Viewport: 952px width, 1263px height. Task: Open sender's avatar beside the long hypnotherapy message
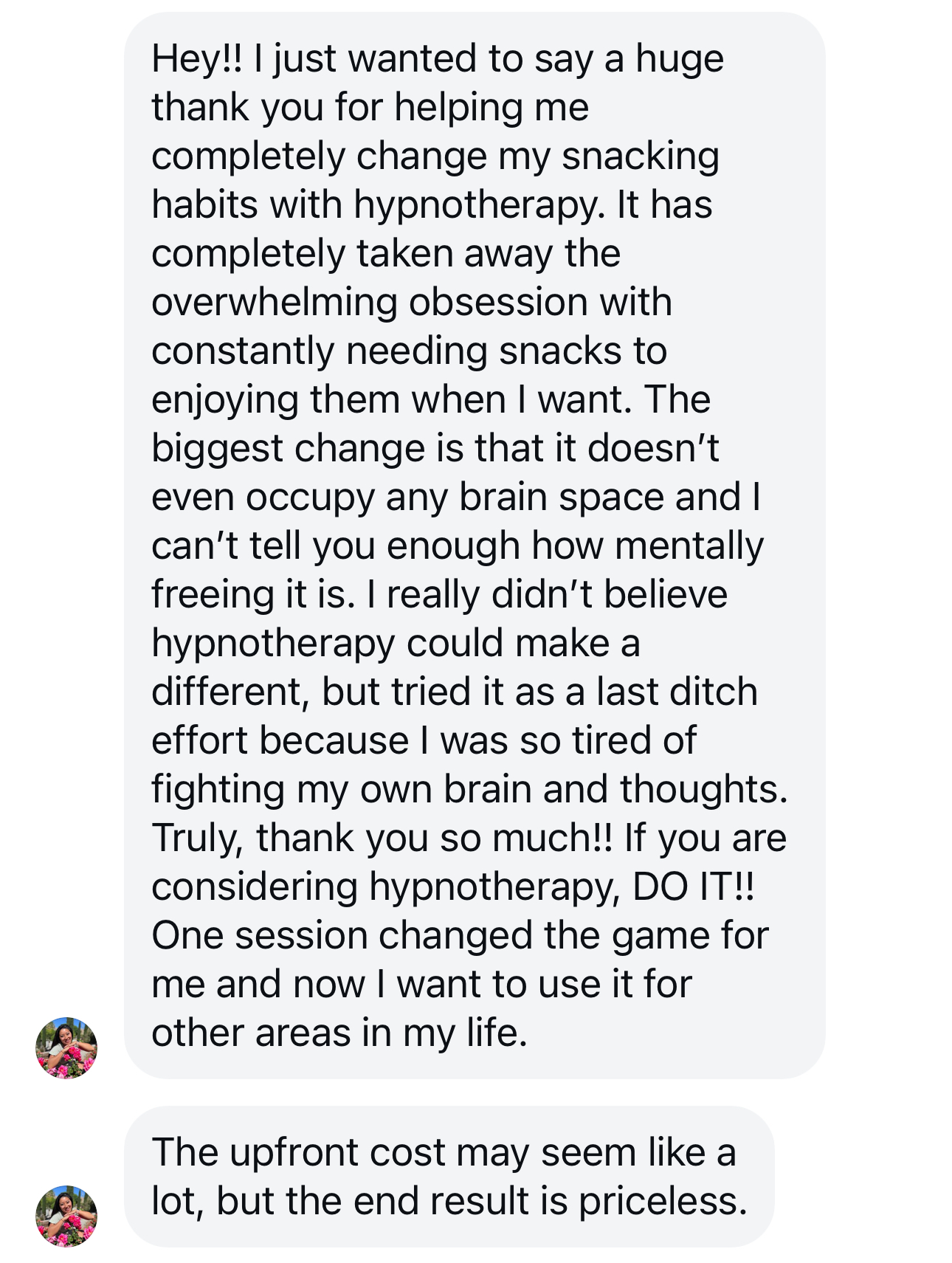click(x=66, y=1047)
